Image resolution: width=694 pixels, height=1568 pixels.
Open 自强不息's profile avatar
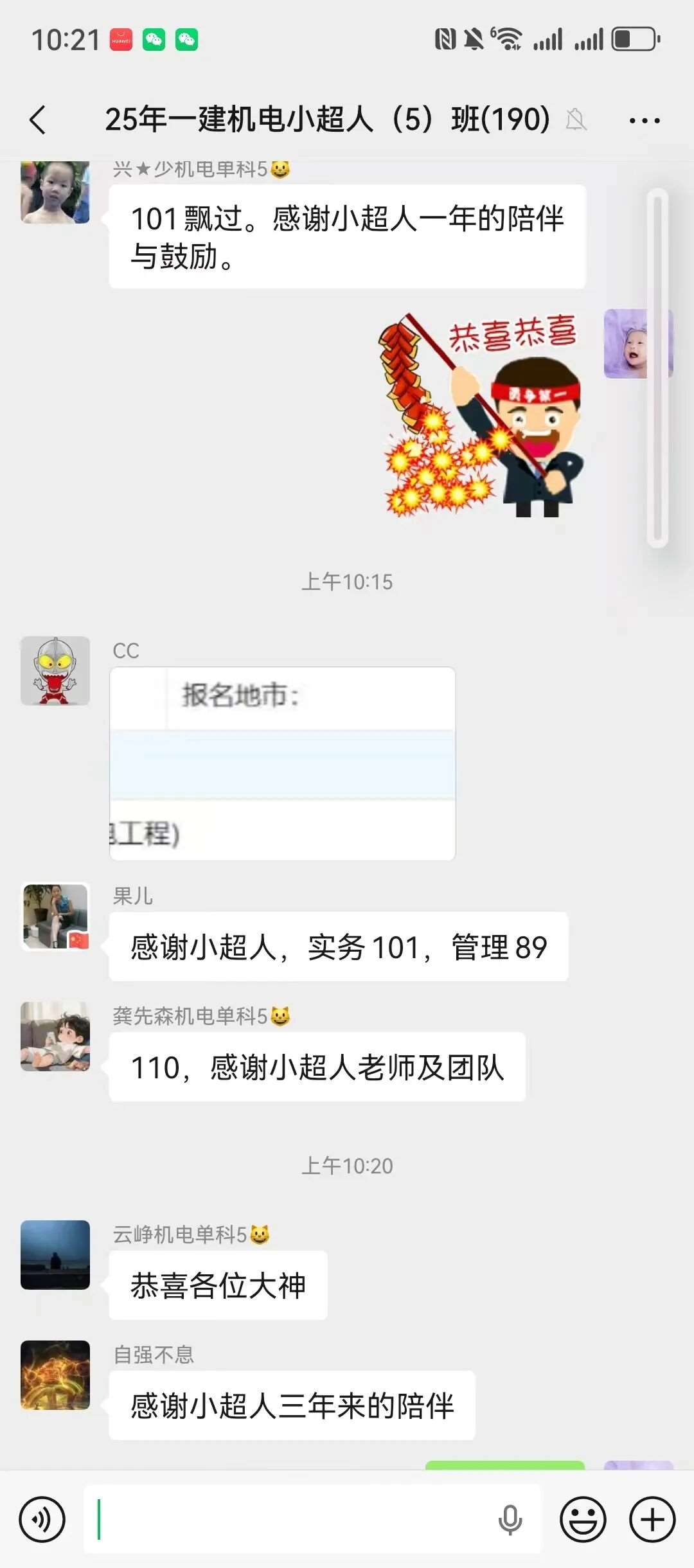tap(55, 1375)
